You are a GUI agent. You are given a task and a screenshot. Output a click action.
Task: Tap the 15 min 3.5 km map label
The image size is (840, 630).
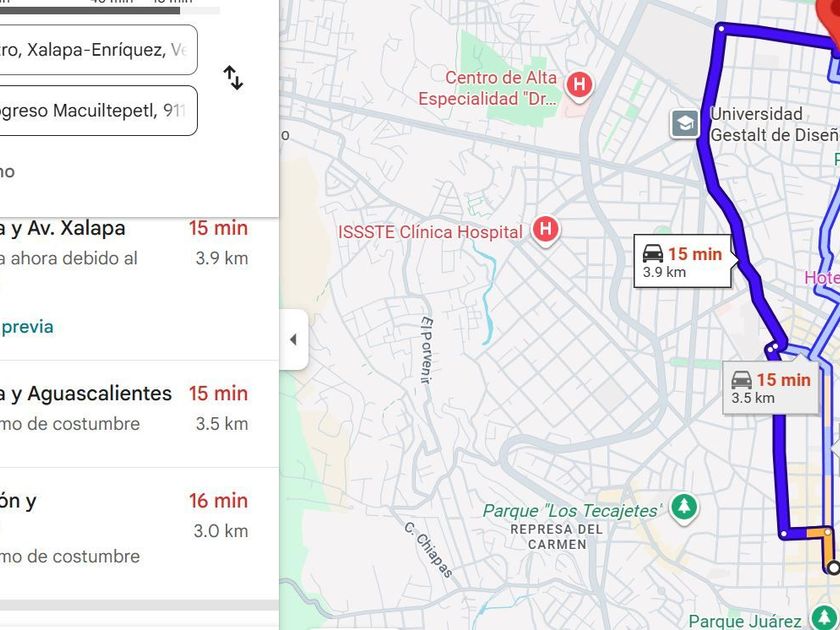pos(771,388)
